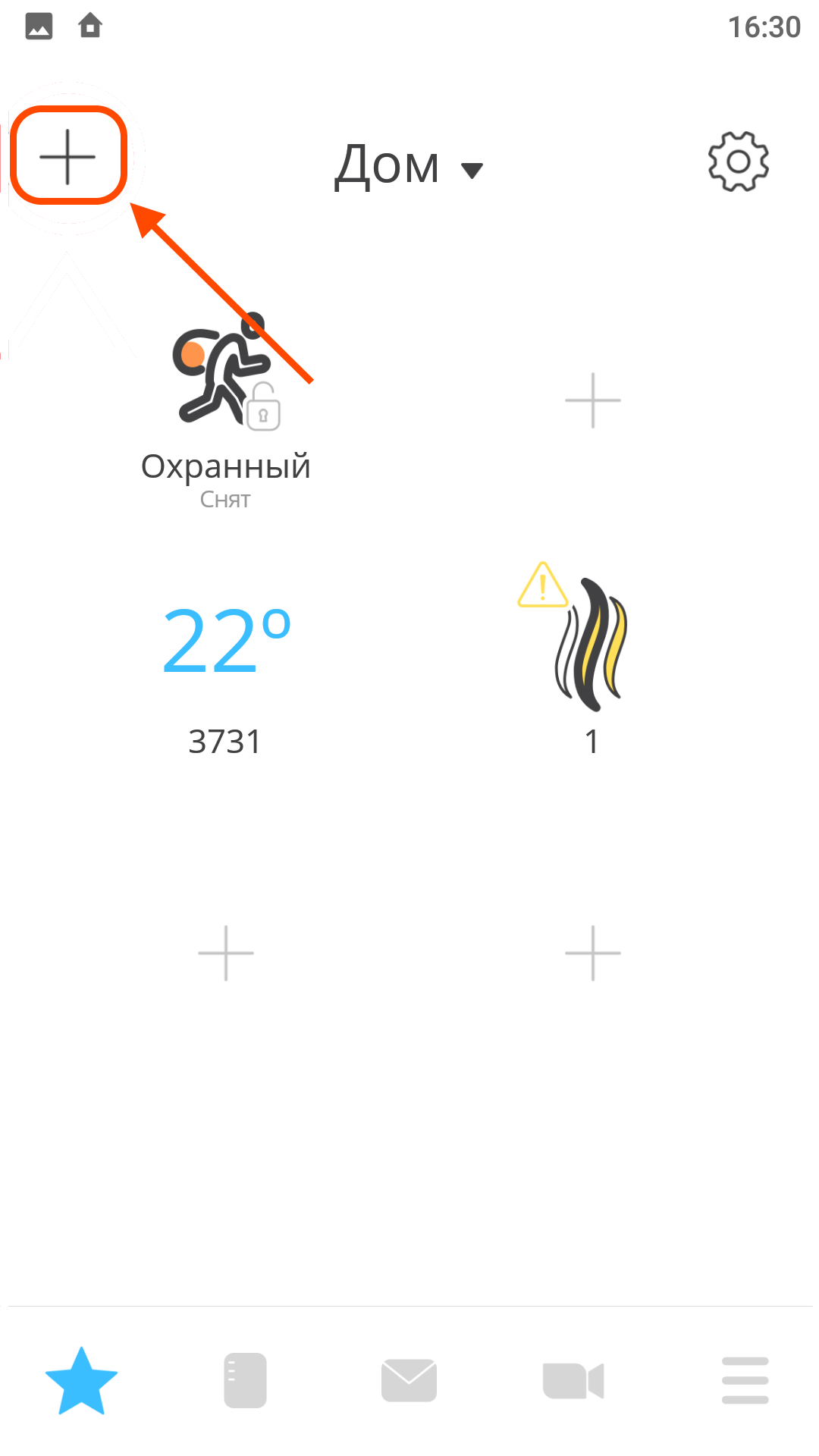The width and height of the screenshot is (819, 1456).
Task: Open the messages envelope tab
Action: [409, 1380]
